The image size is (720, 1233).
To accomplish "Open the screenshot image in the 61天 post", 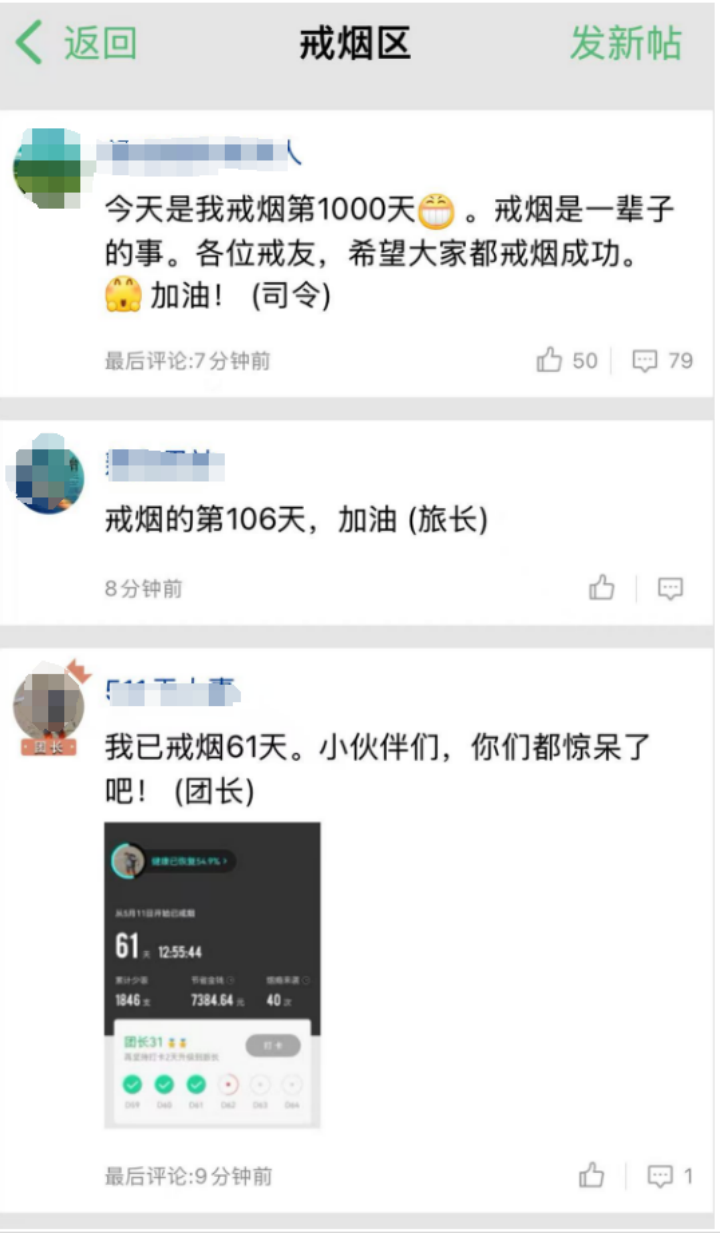I will [x=212, y=974].
